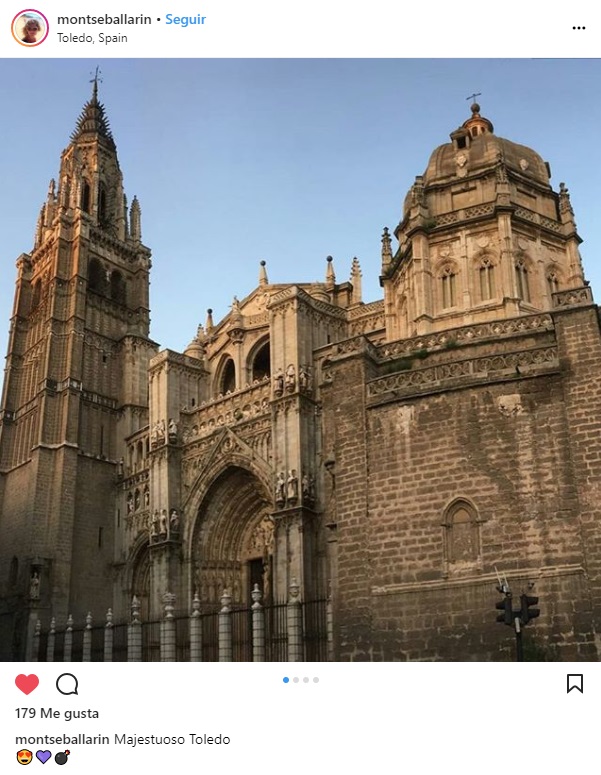The width and height of the screenshot is (601, 775).
Task: Unlike the post with the red heart
Action: pos(27,684)
